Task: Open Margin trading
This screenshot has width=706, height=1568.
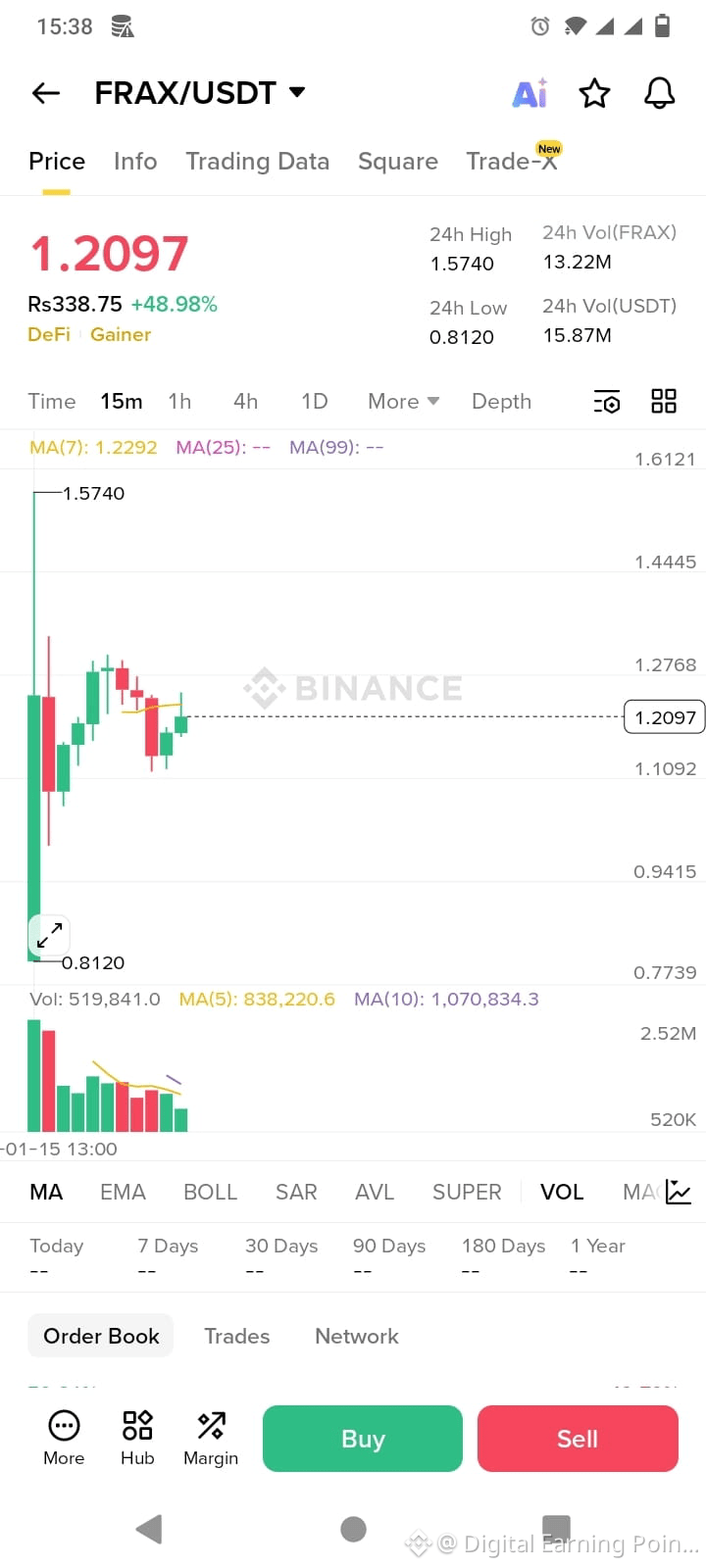Action: click(210, 1437)
